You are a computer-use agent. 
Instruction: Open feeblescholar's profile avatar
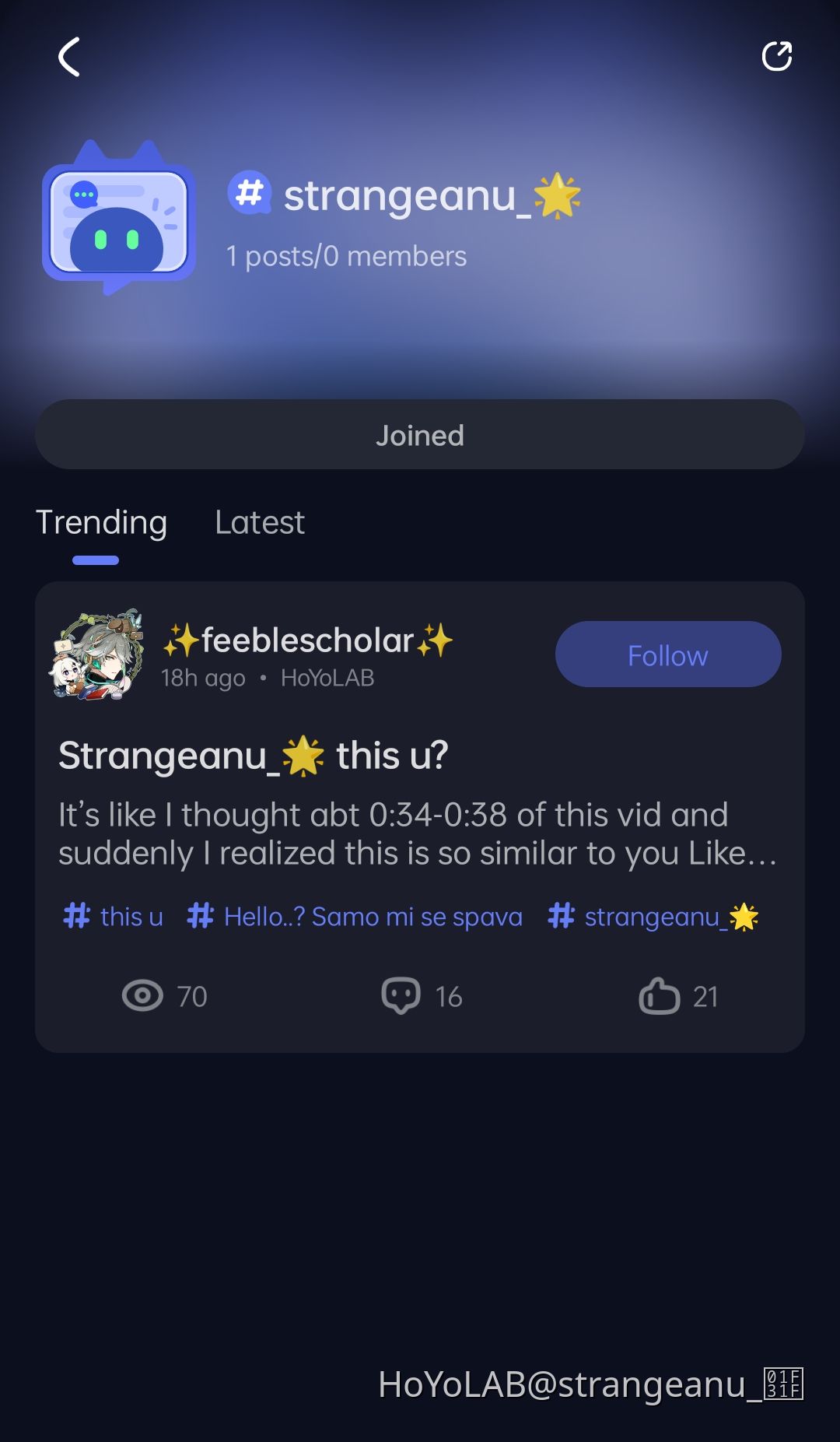click(x=98, y=654)
